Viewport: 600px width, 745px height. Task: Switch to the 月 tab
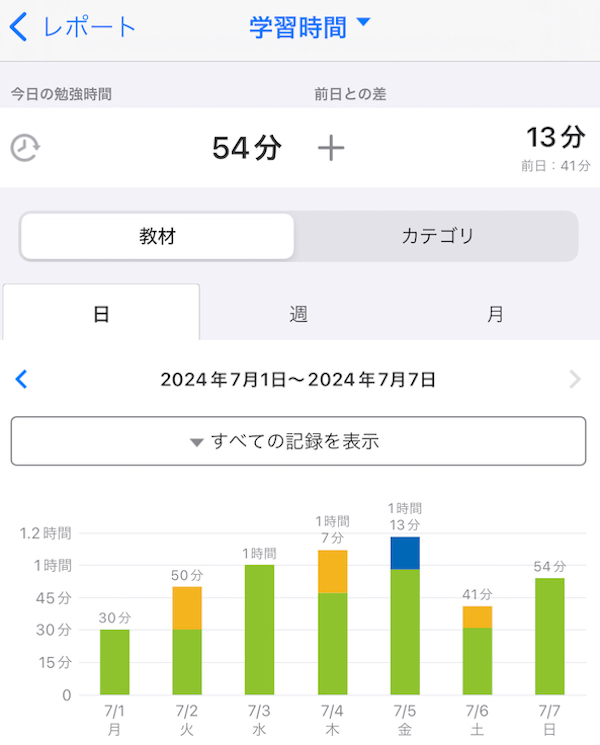point(495,314)
